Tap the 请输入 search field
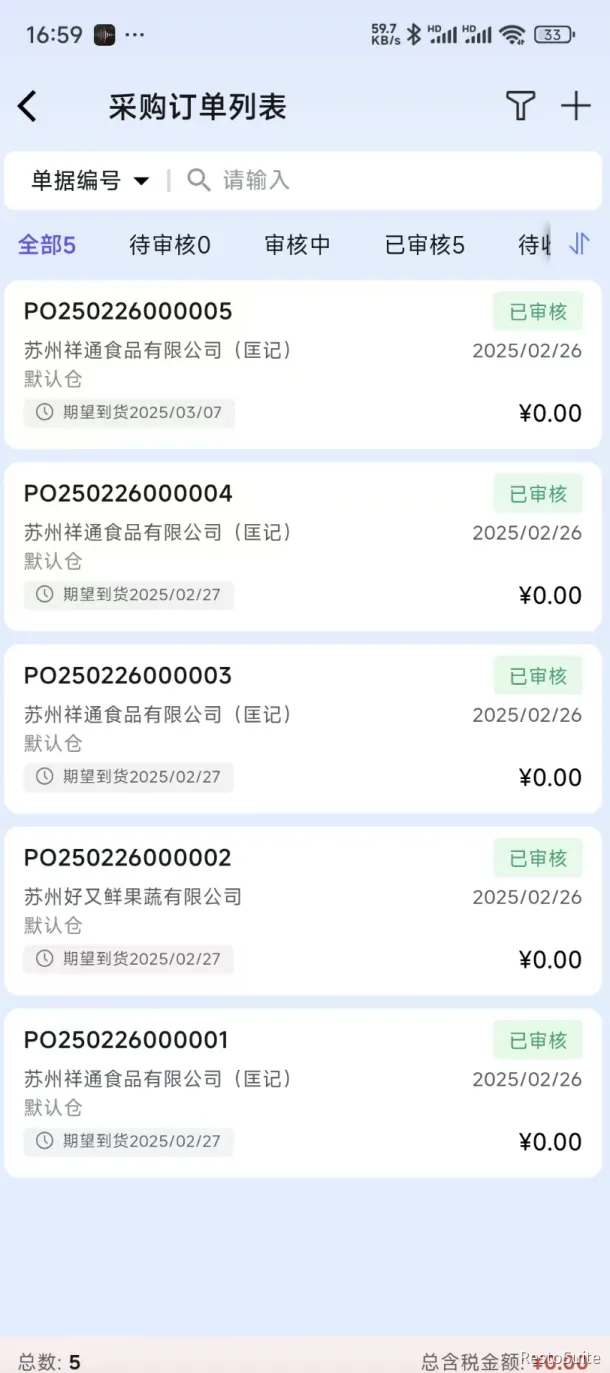The width and height of the screenshot is (610, 1373). [390, 180]
